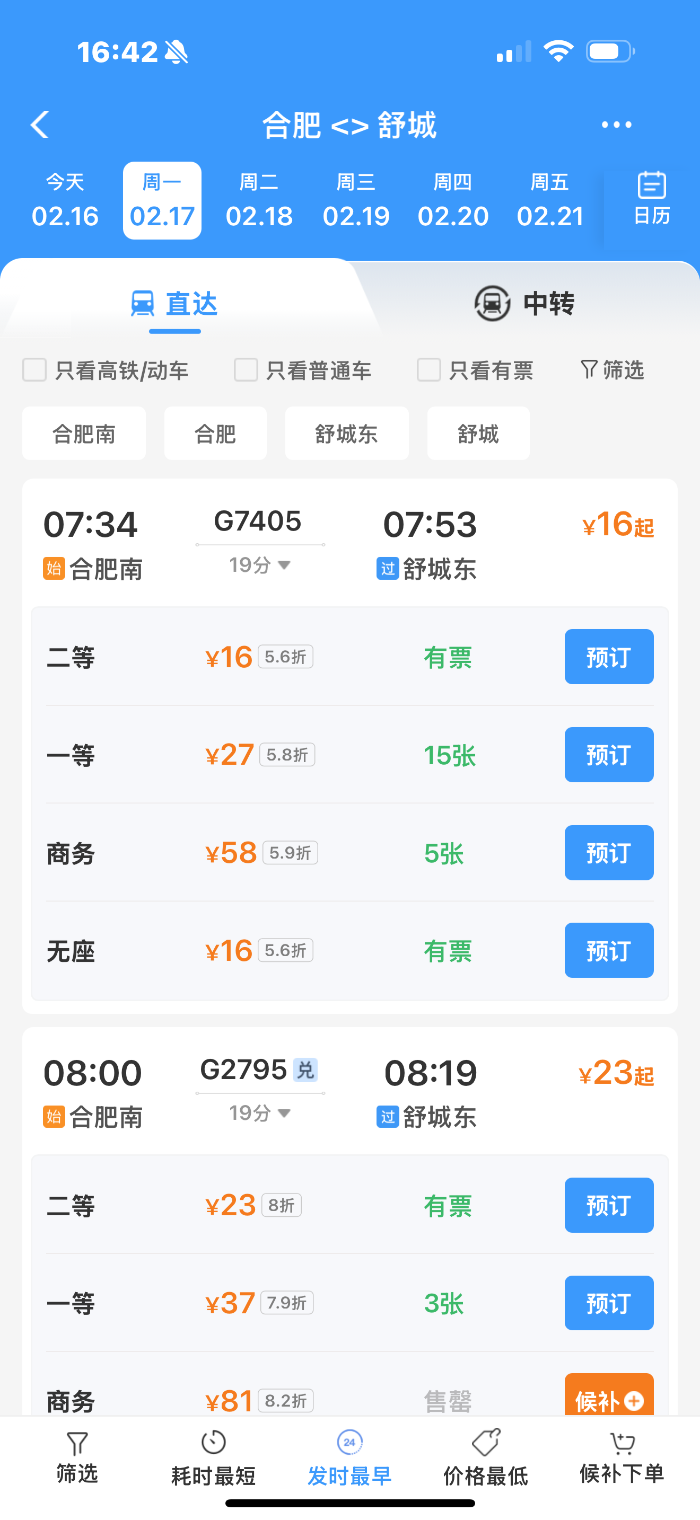Open the 日历 calendar picker

pyautogui.click(x=652, y=198)
